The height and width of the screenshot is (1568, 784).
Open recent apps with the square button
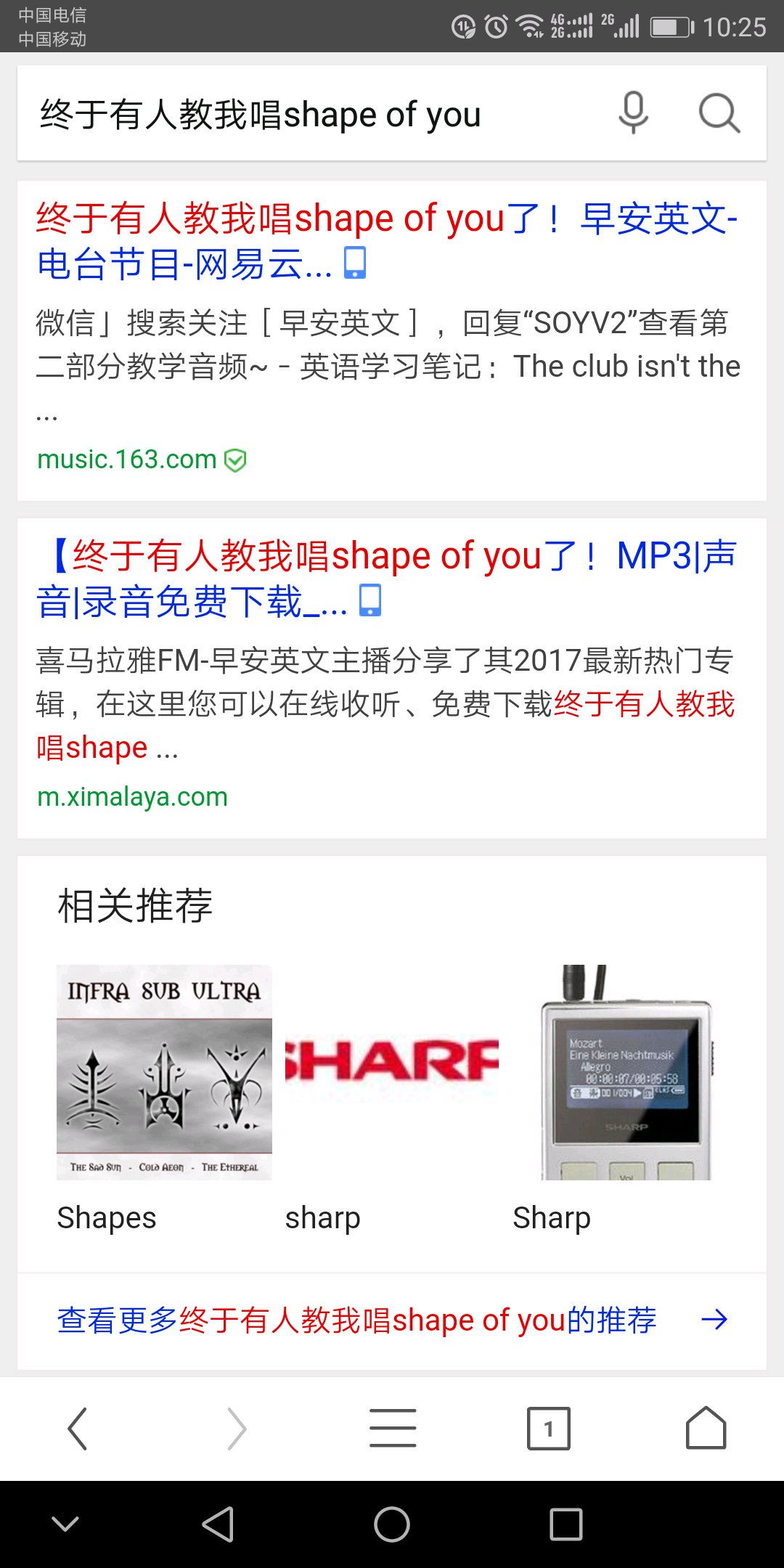click(566, 1524)
